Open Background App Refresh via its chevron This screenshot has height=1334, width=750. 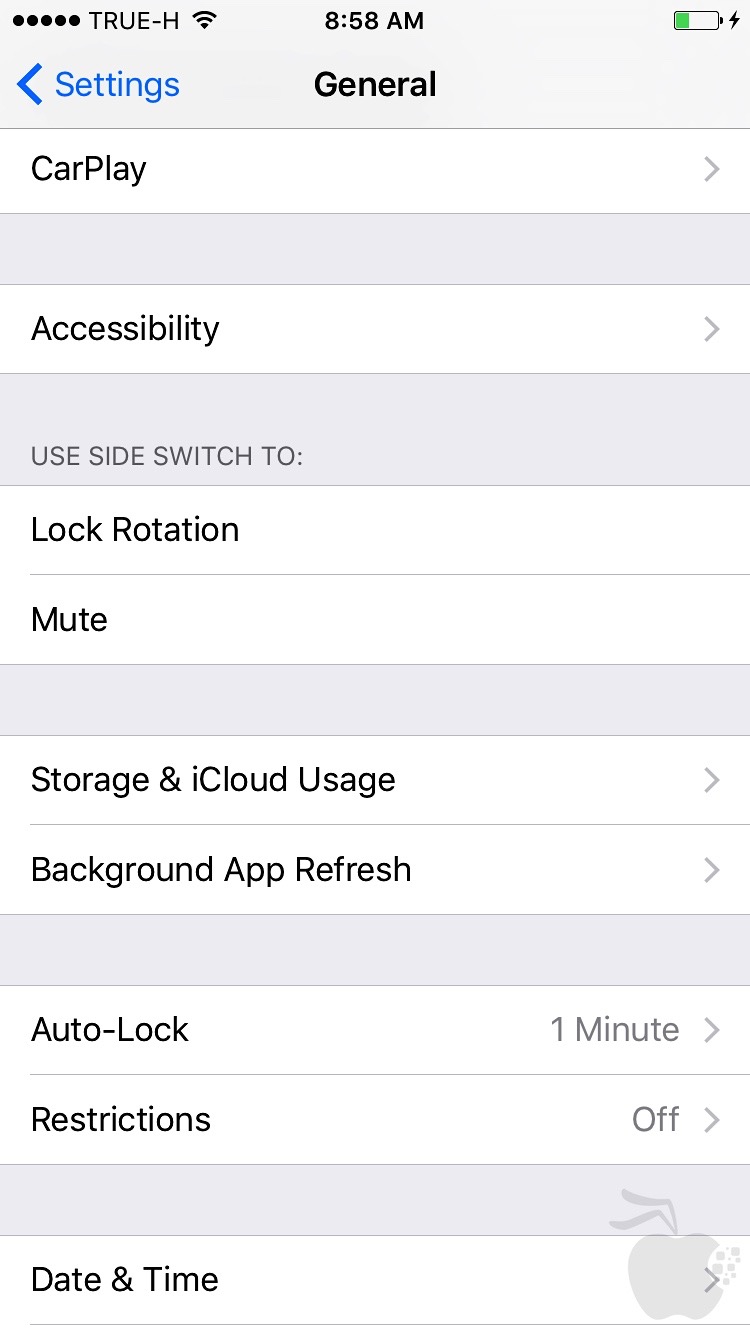[x=711, y=870]
